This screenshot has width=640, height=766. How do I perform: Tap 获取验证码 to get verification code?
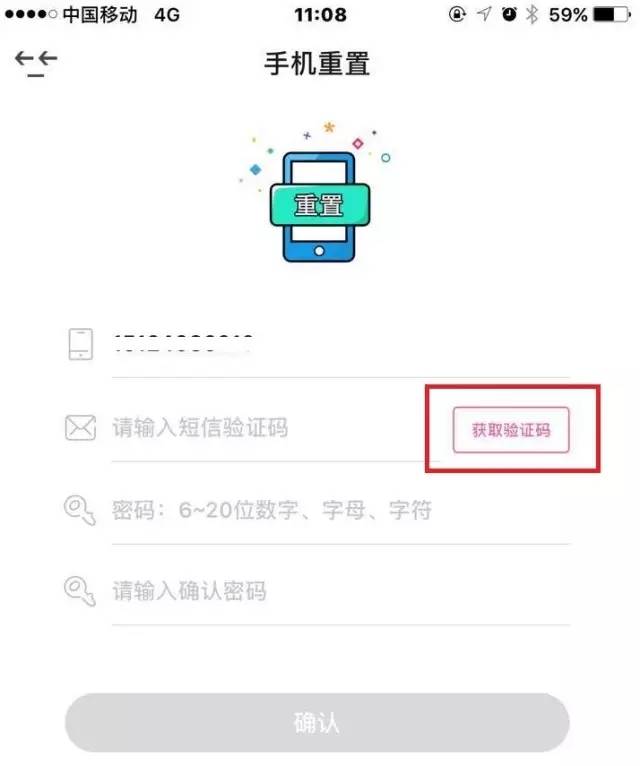pos(511,431)
